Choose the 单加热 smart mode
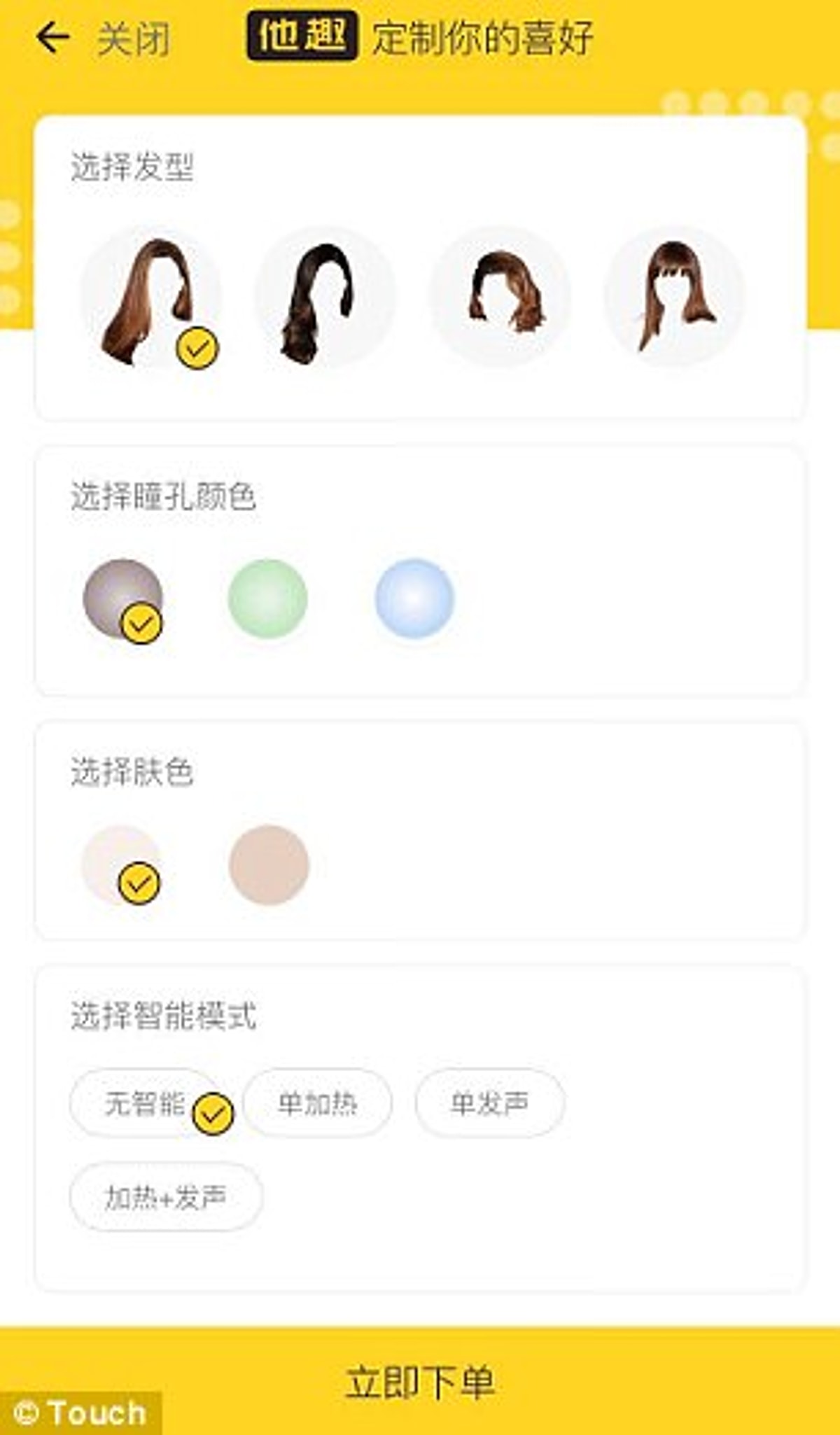Screen dimensions: 840x1435 317,1104
